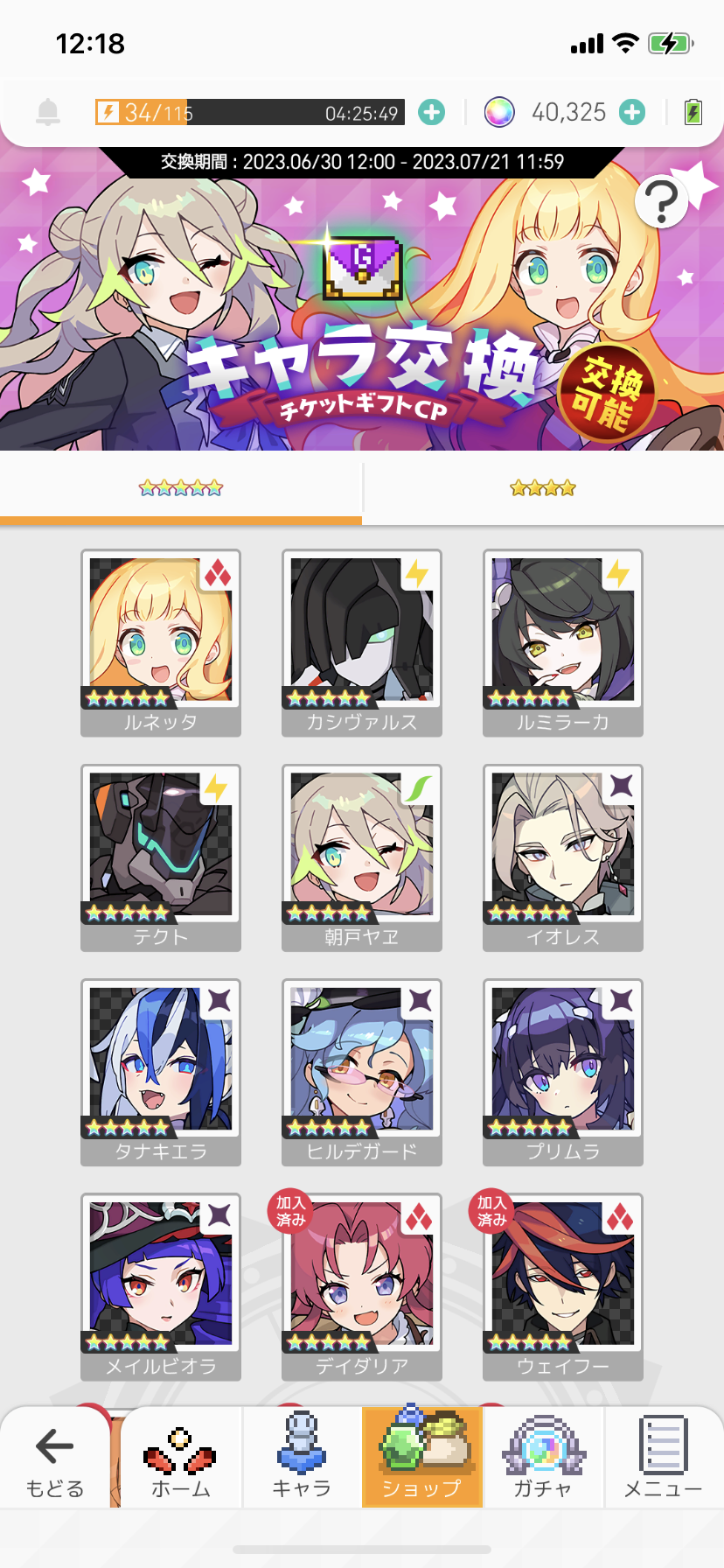
Task: Choose タナキエラ from the grid
Action: [161, 1072]
